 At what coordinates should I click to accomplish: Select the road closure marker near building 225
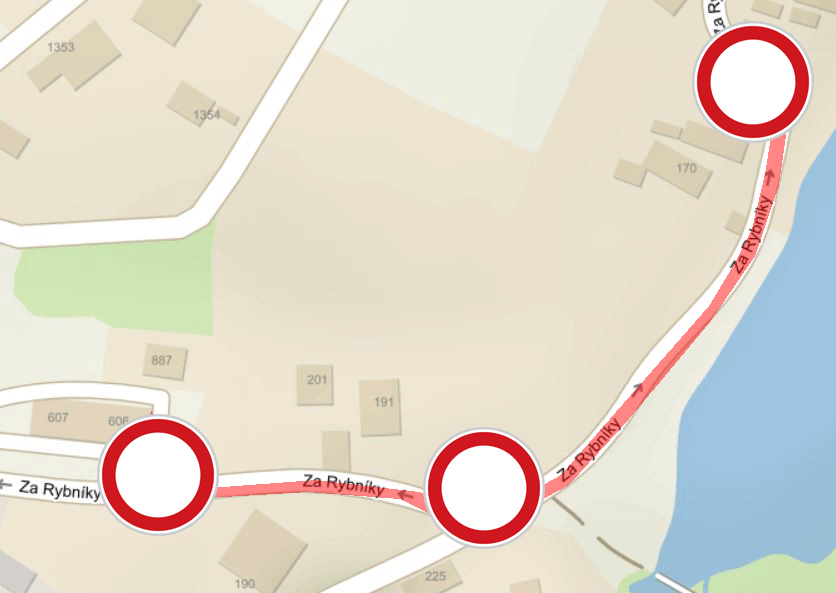(x=485, y=487)
